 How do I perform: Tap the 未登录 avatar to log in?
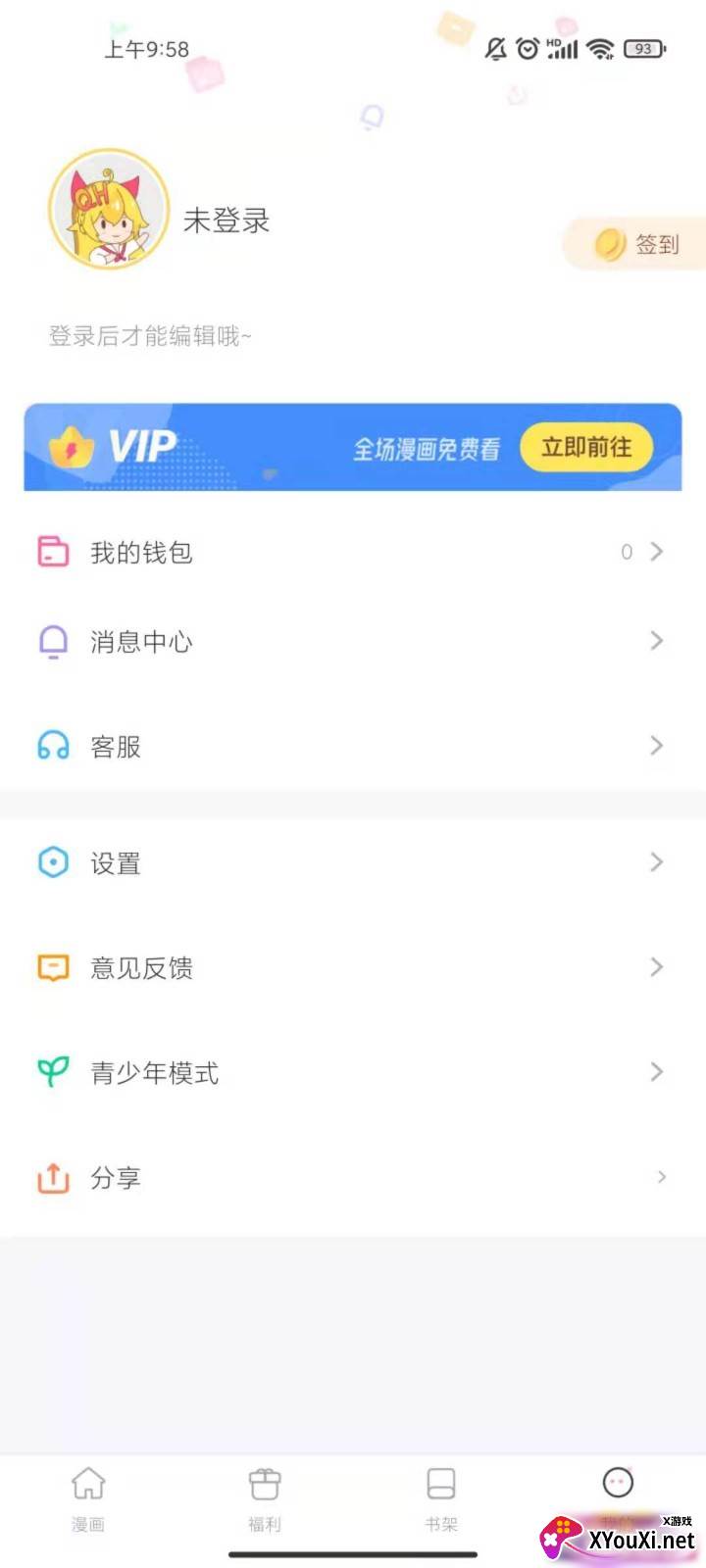pos(108,210)
